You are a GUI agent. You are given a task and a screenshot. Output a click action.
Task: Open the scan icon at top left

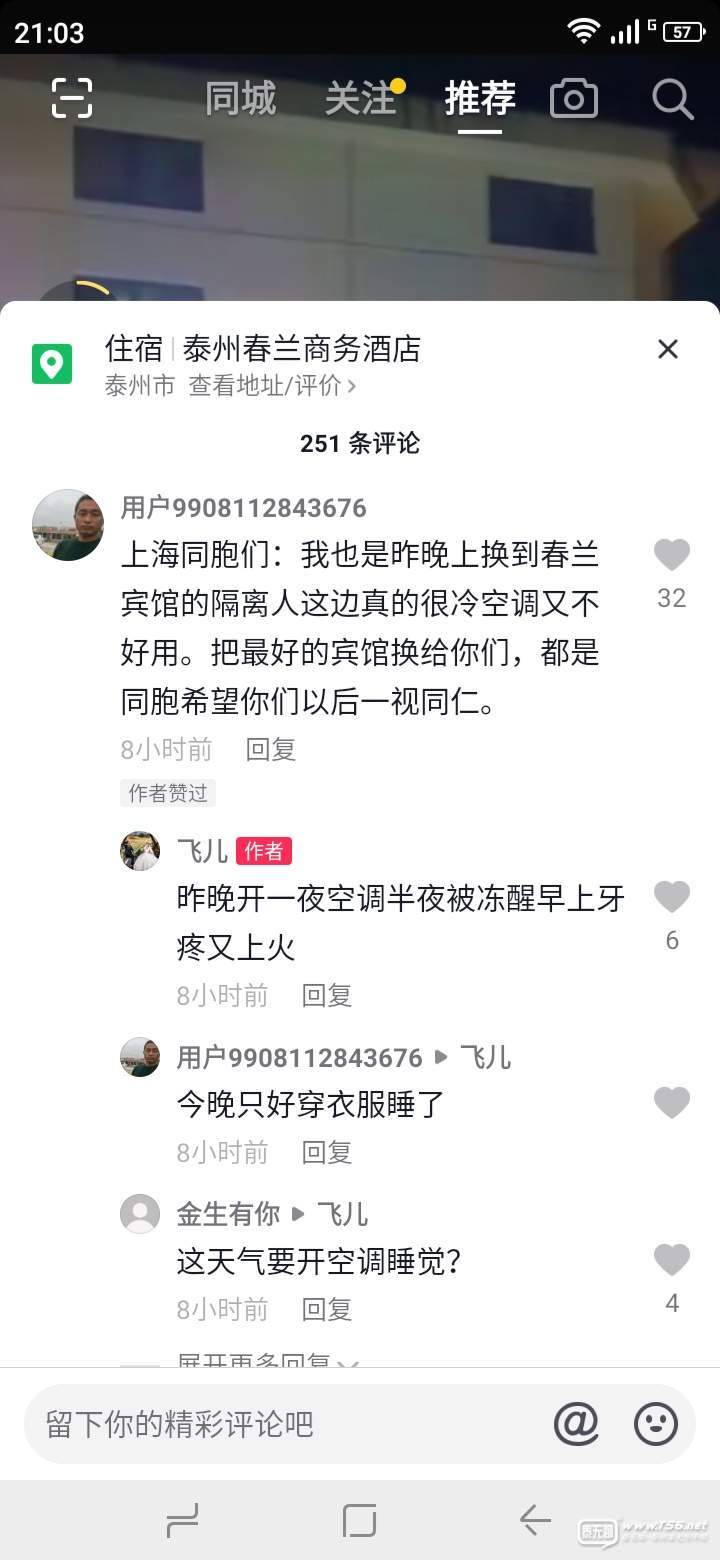[72, 98]
